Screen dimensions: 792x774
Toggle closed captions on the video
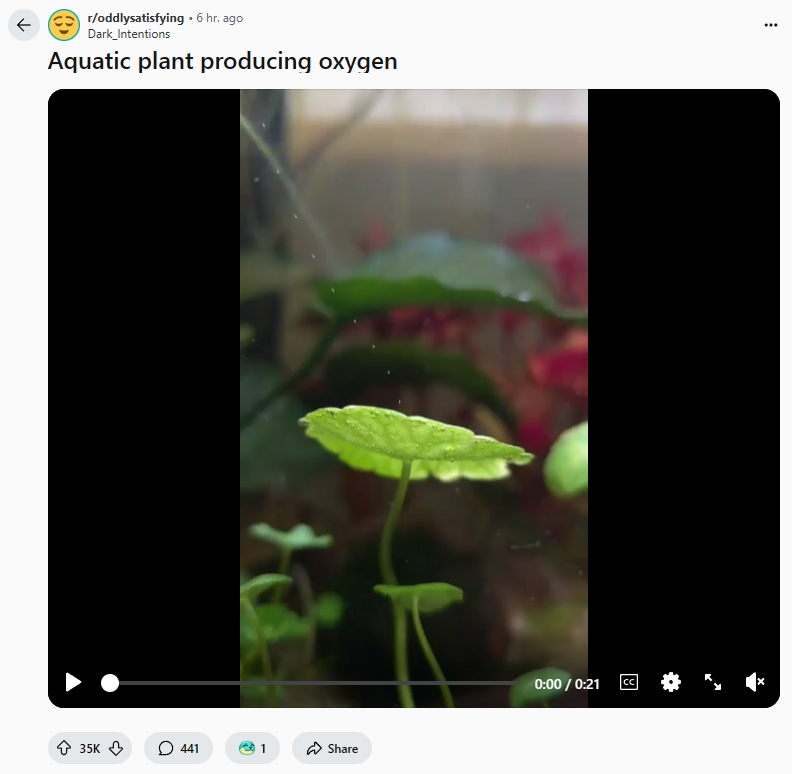pyautogui.click(x=628, y=682)
